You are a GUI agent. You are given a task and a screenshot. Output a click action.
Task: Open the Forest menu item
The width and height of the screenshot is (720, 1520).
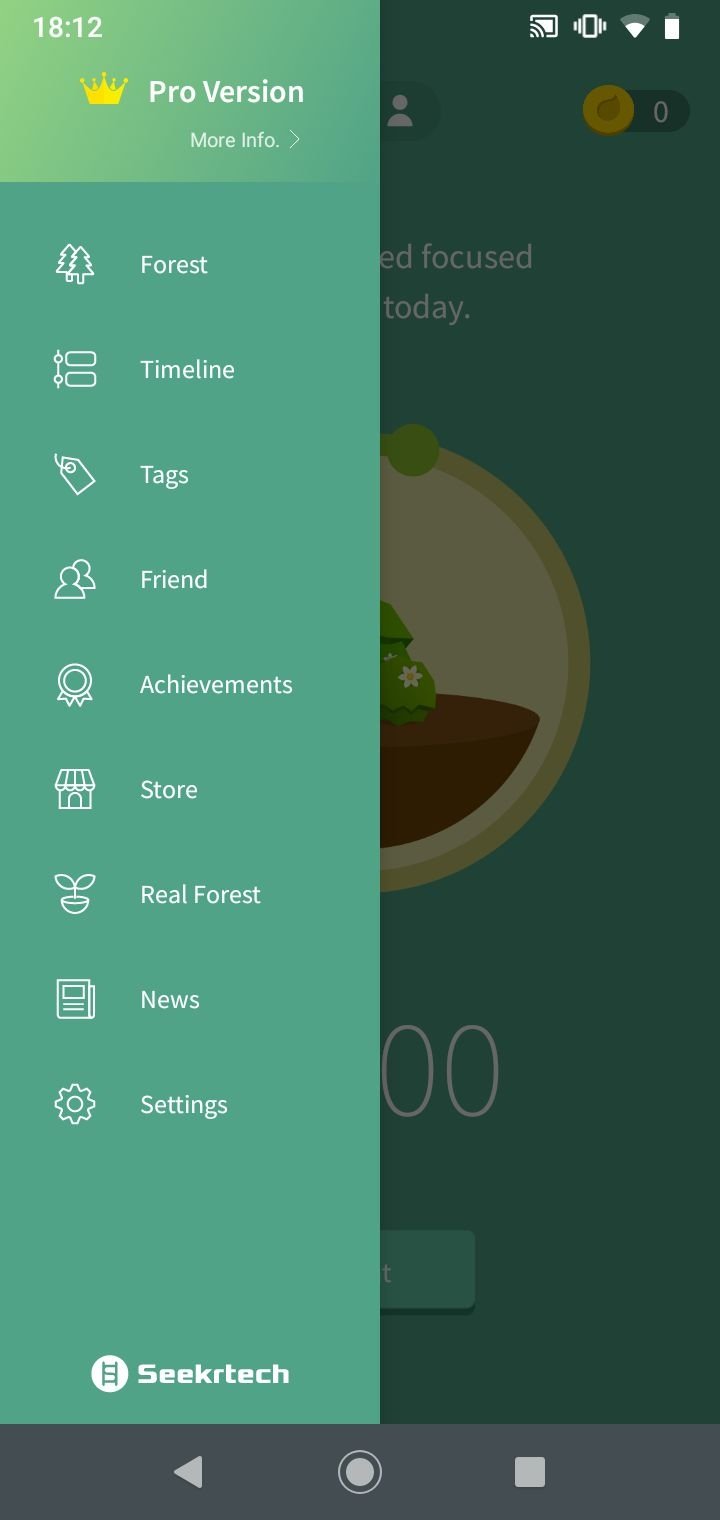190,265
